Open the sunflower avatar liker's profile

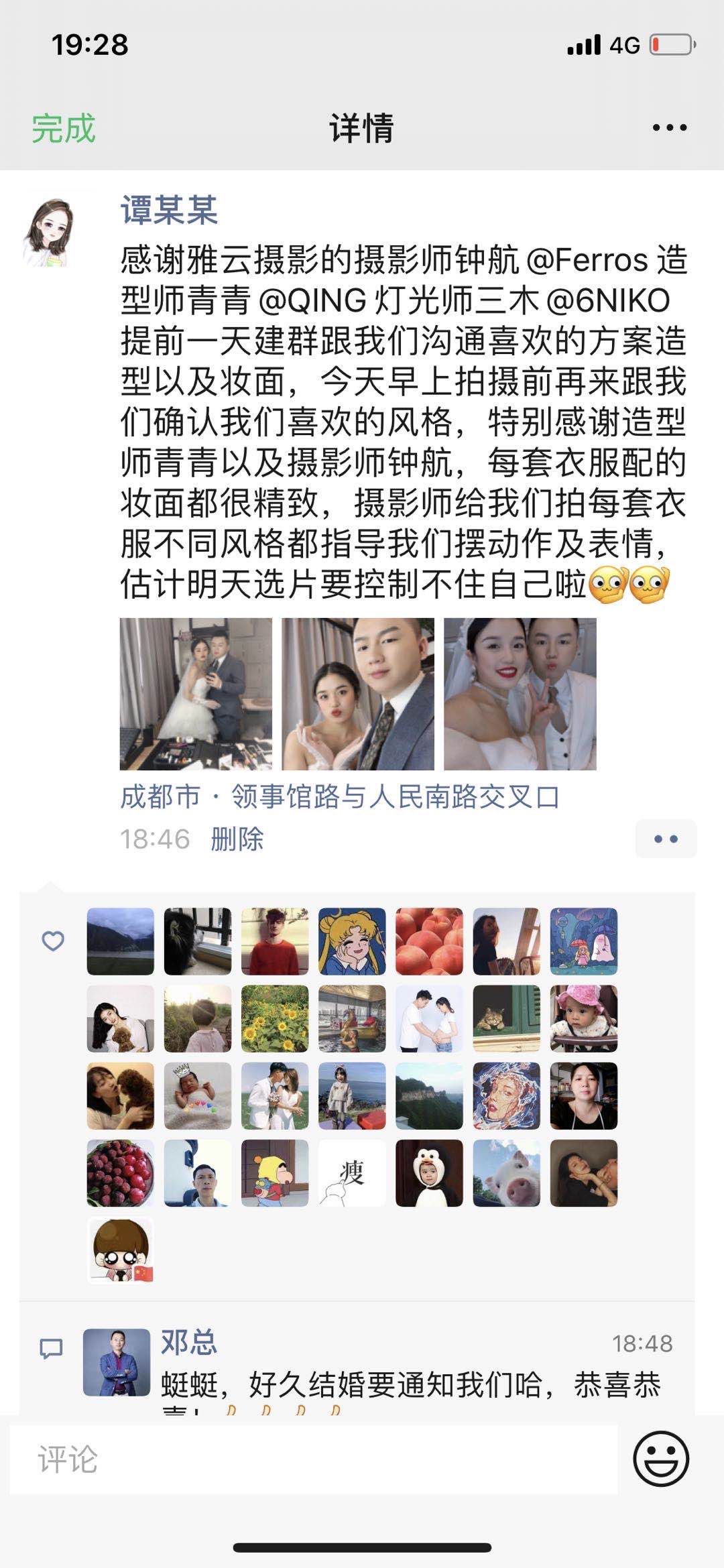pos(275,1018)
